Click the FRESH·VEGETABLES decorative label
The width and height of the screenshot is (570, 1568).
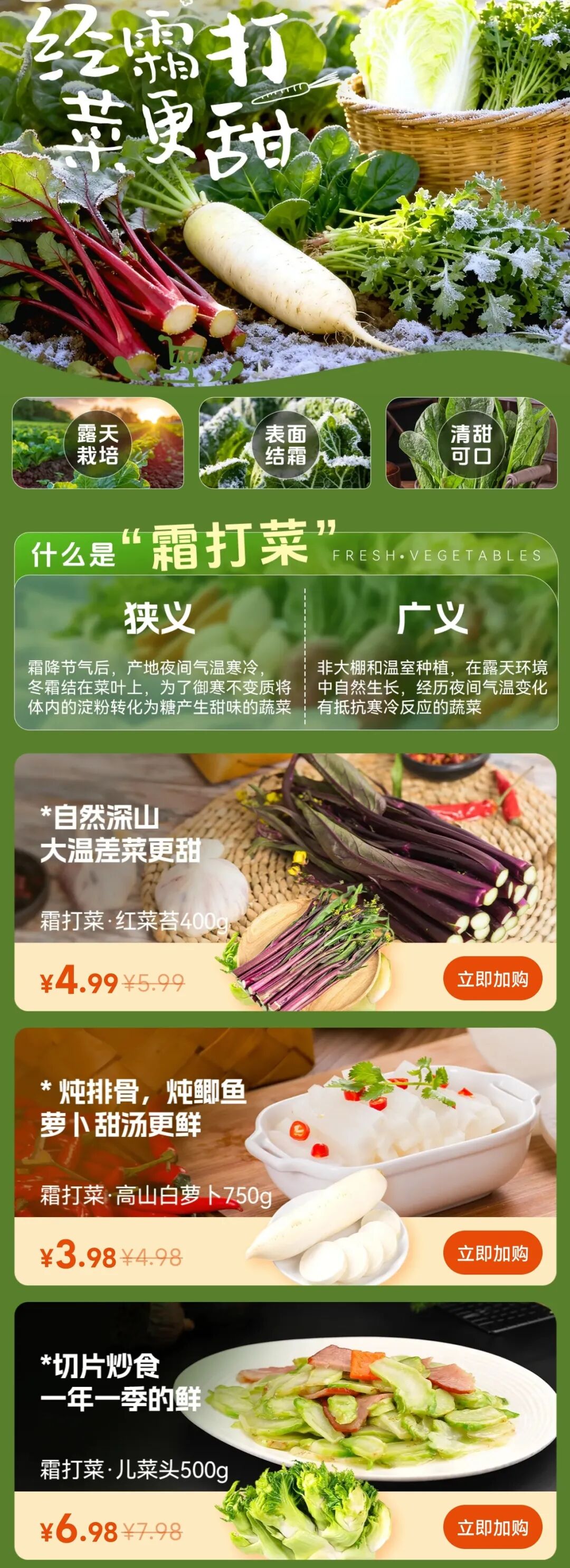click(x=436, y=555)
